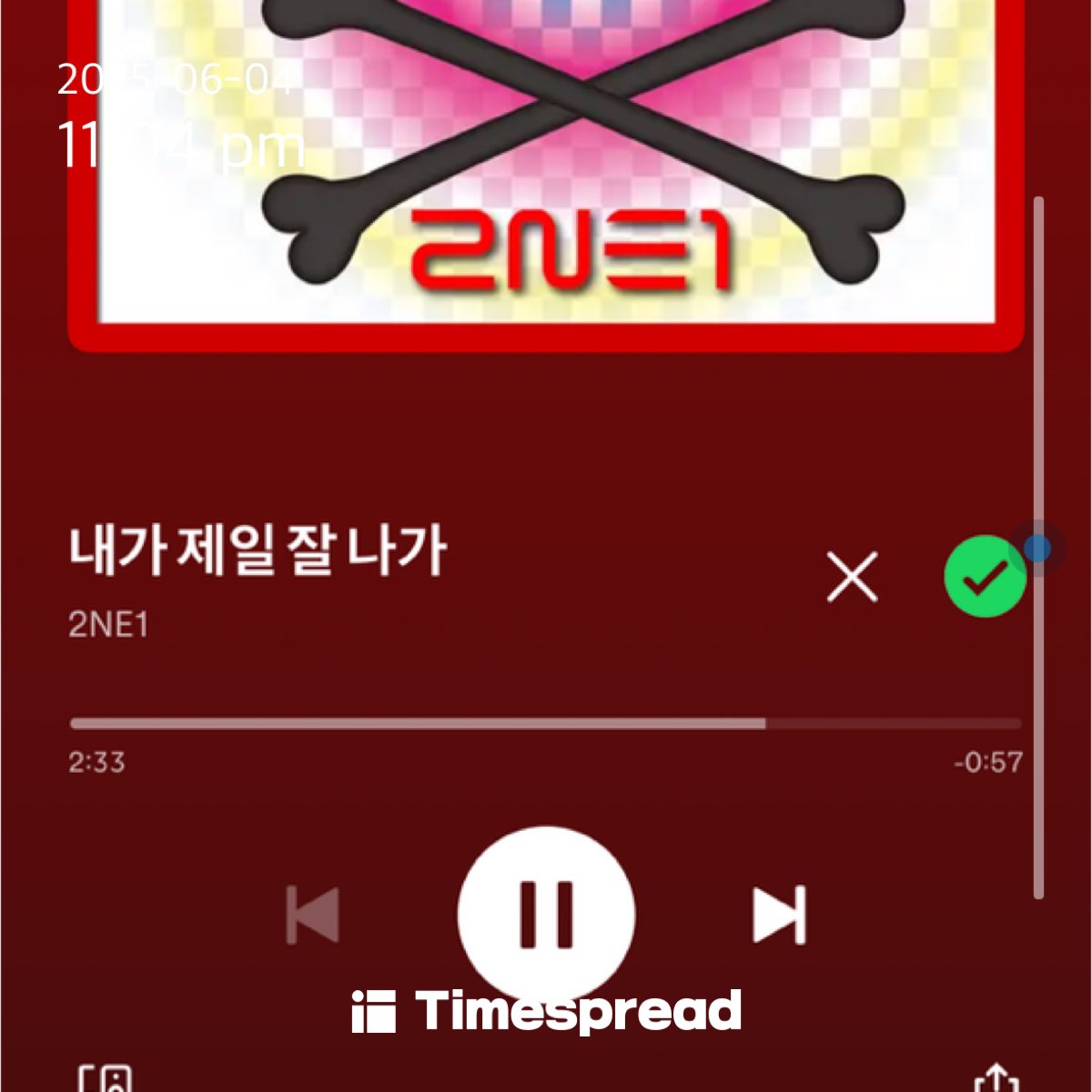Image resolution: width=1092 pixels, height=1092 pixels.
Task: Open the connect devices icon
Action: point(105,1080)
